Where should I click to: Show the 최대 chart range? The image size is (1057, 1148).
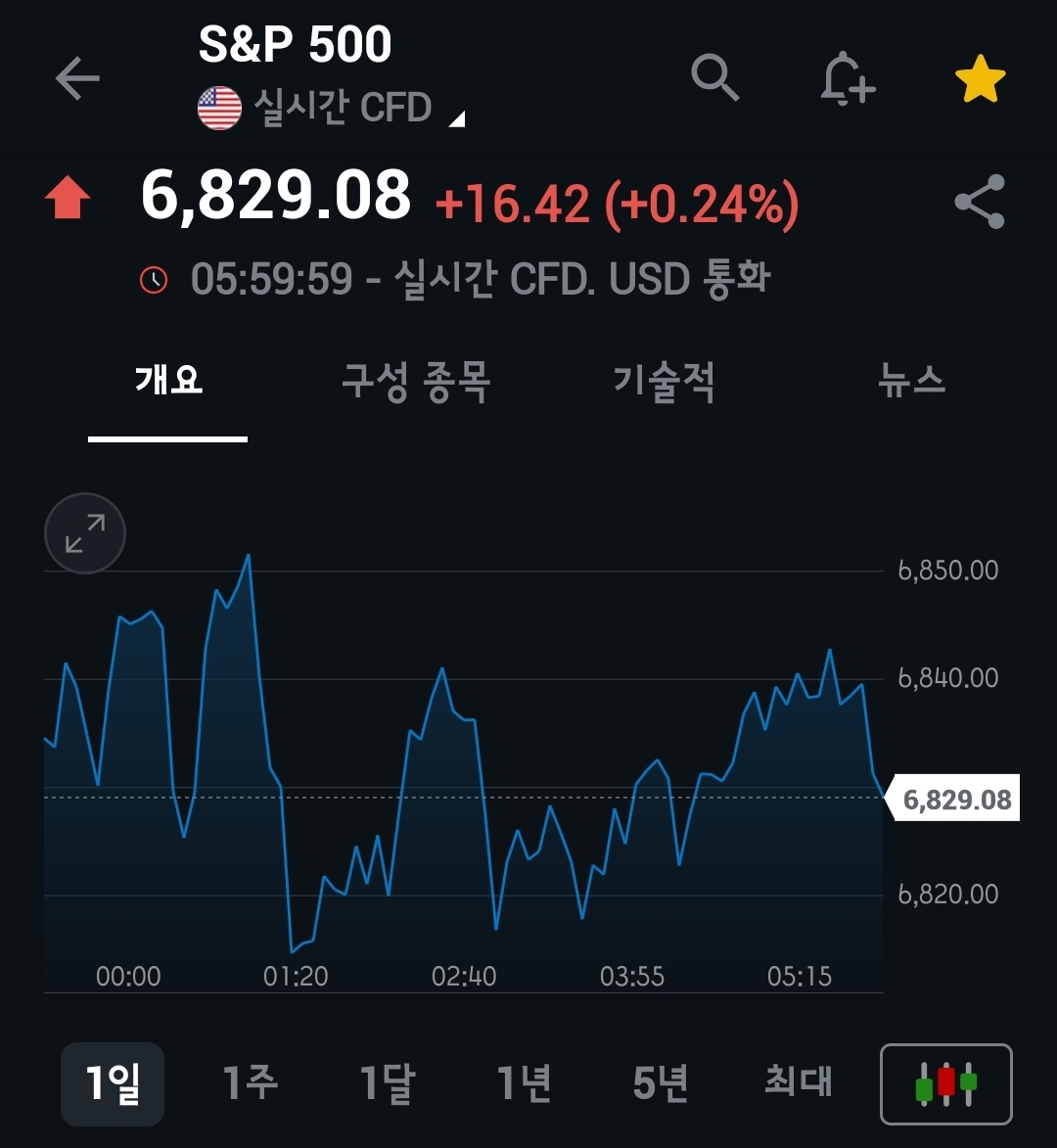click(x=798, y=1083)
